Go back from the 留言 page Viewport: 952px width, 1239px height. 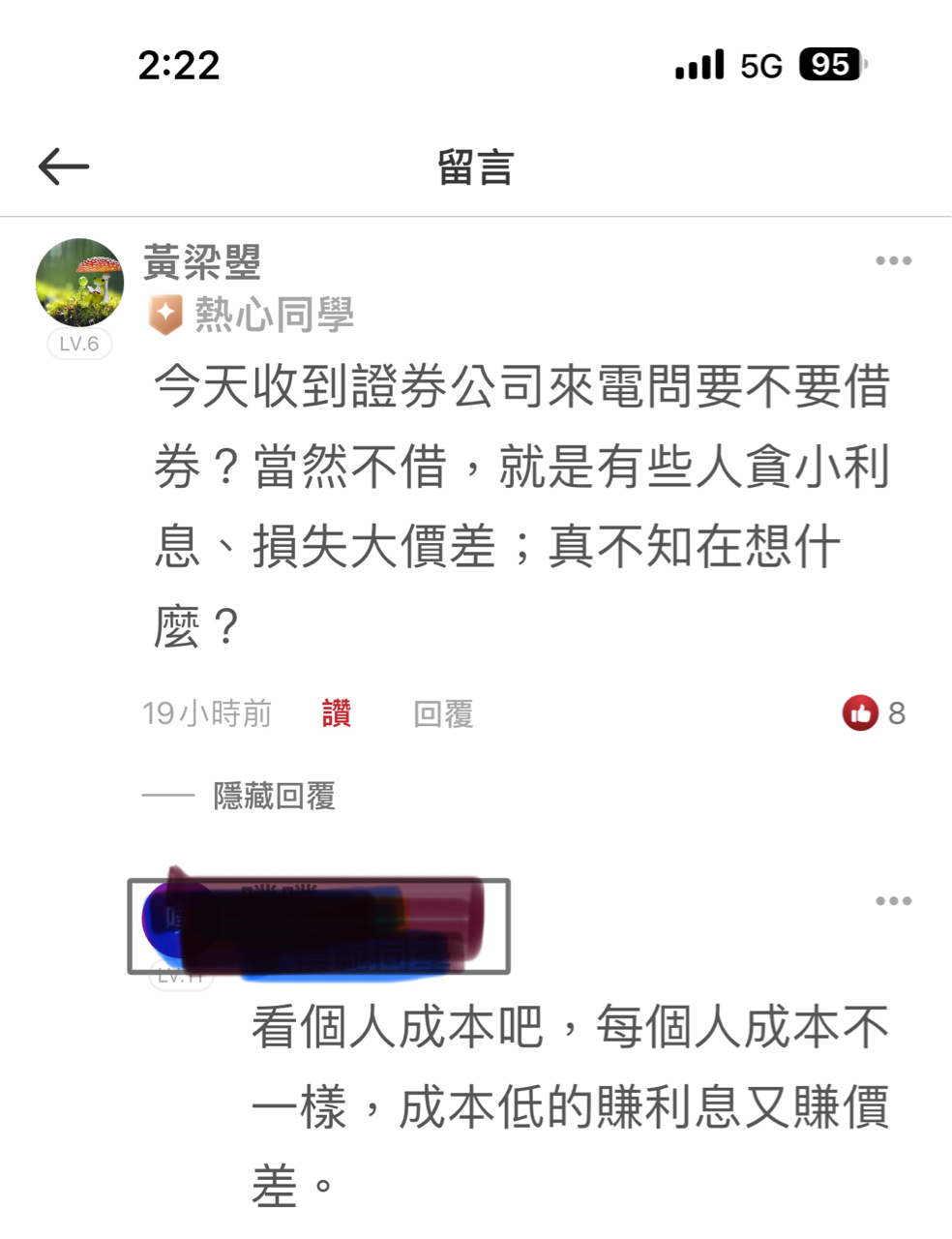[x=64, y=166]
